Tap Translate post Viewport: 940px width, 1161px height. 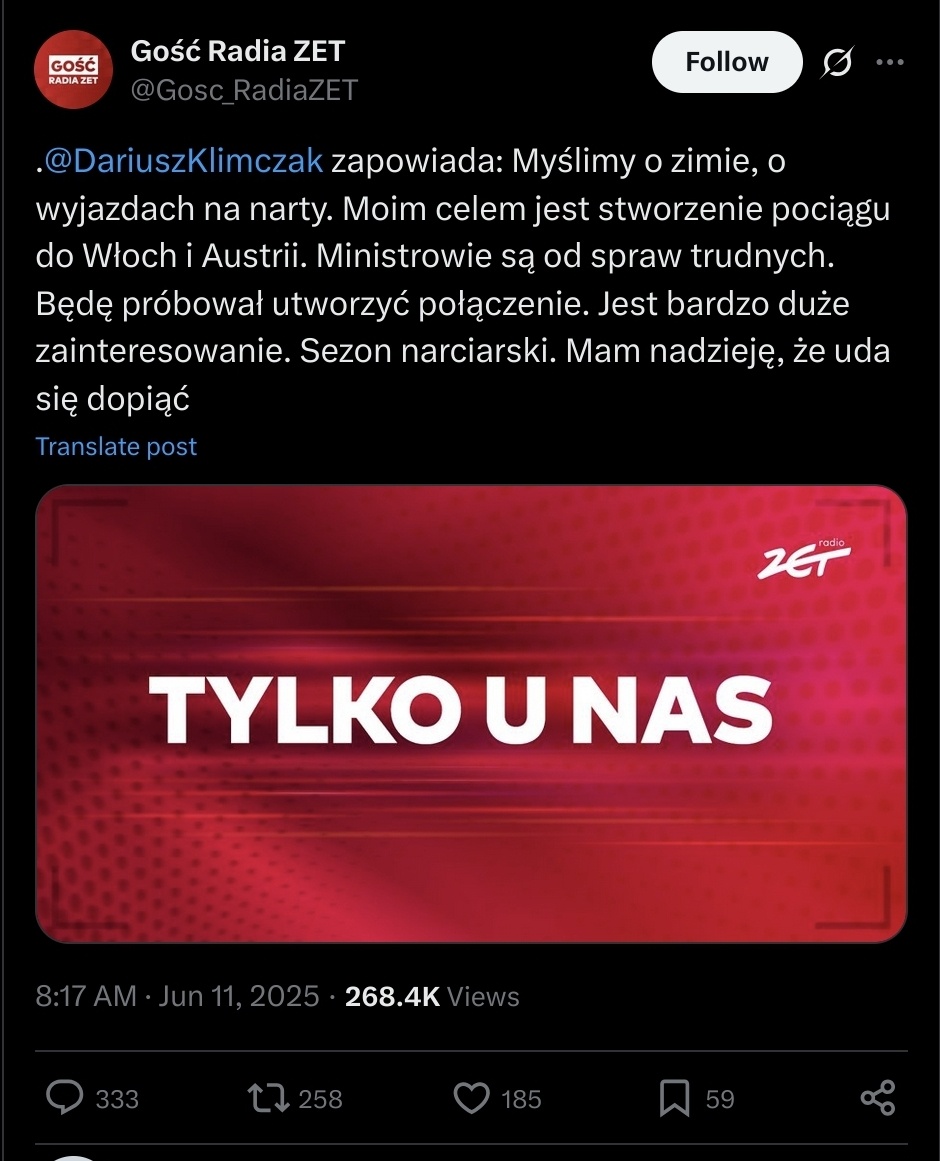116,446
